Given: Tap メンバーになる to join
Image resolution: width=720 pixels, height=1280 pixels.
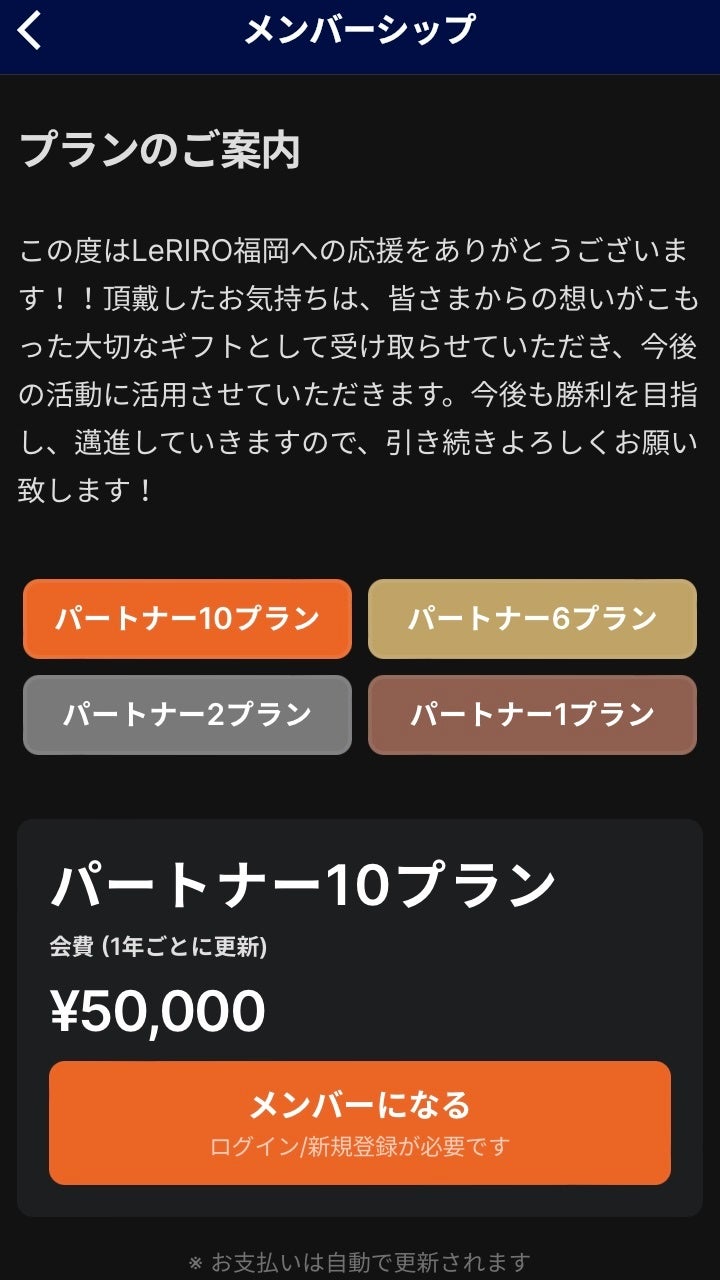Looking at the screenshot, I should (359, 1122).
